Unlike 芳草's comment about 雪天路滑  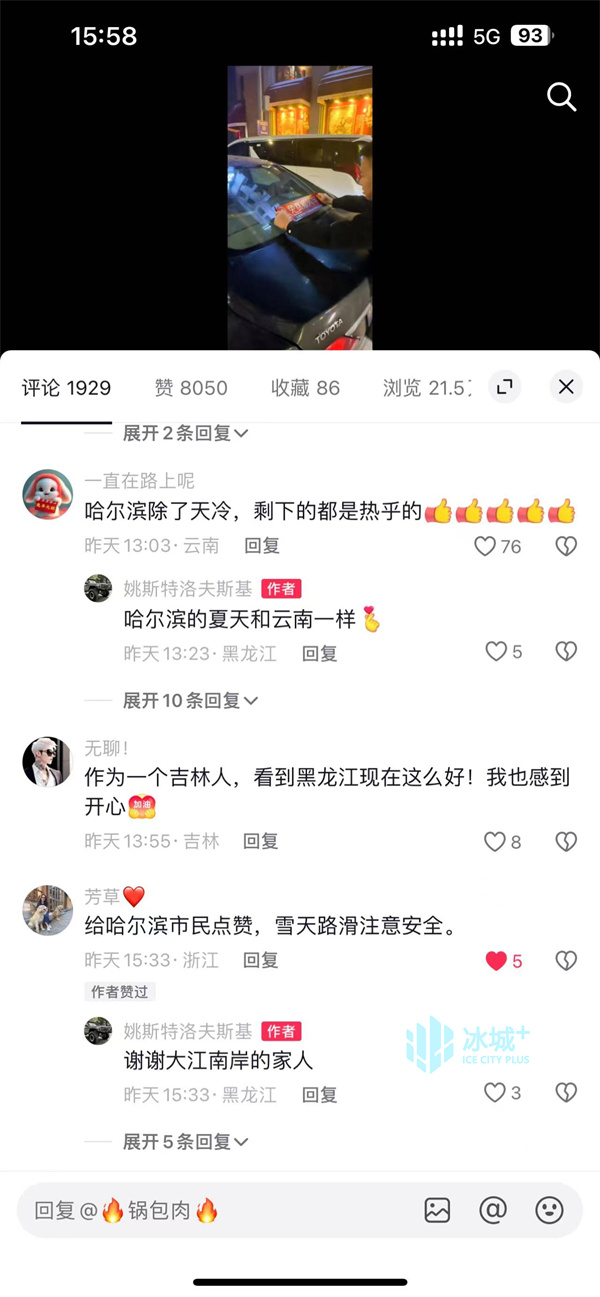coord(496,961)
